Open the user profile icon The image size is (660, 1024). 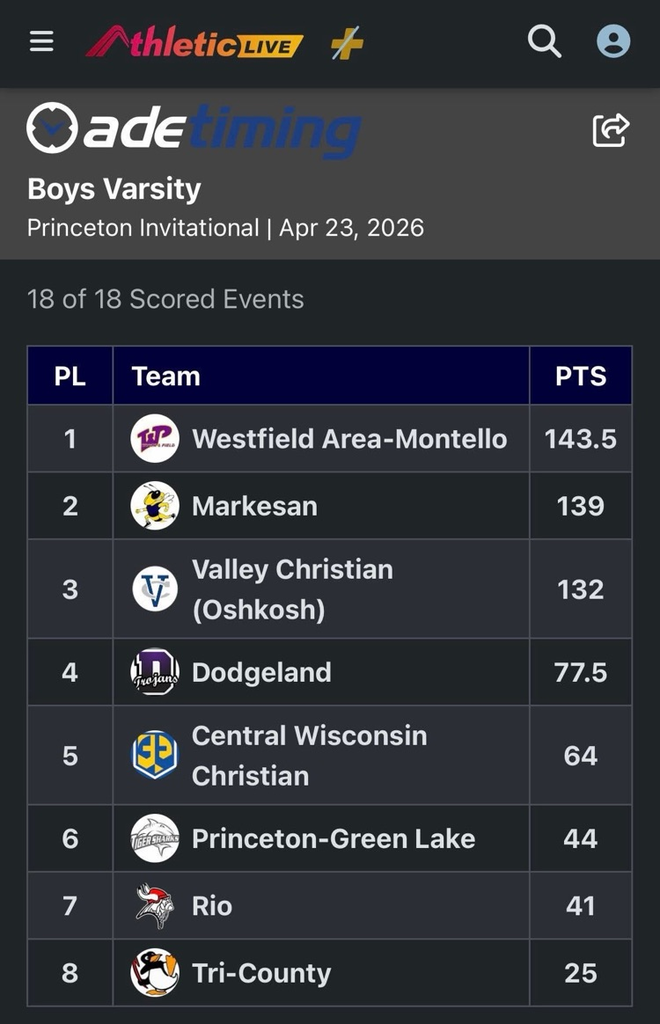(x=613, y=42)
